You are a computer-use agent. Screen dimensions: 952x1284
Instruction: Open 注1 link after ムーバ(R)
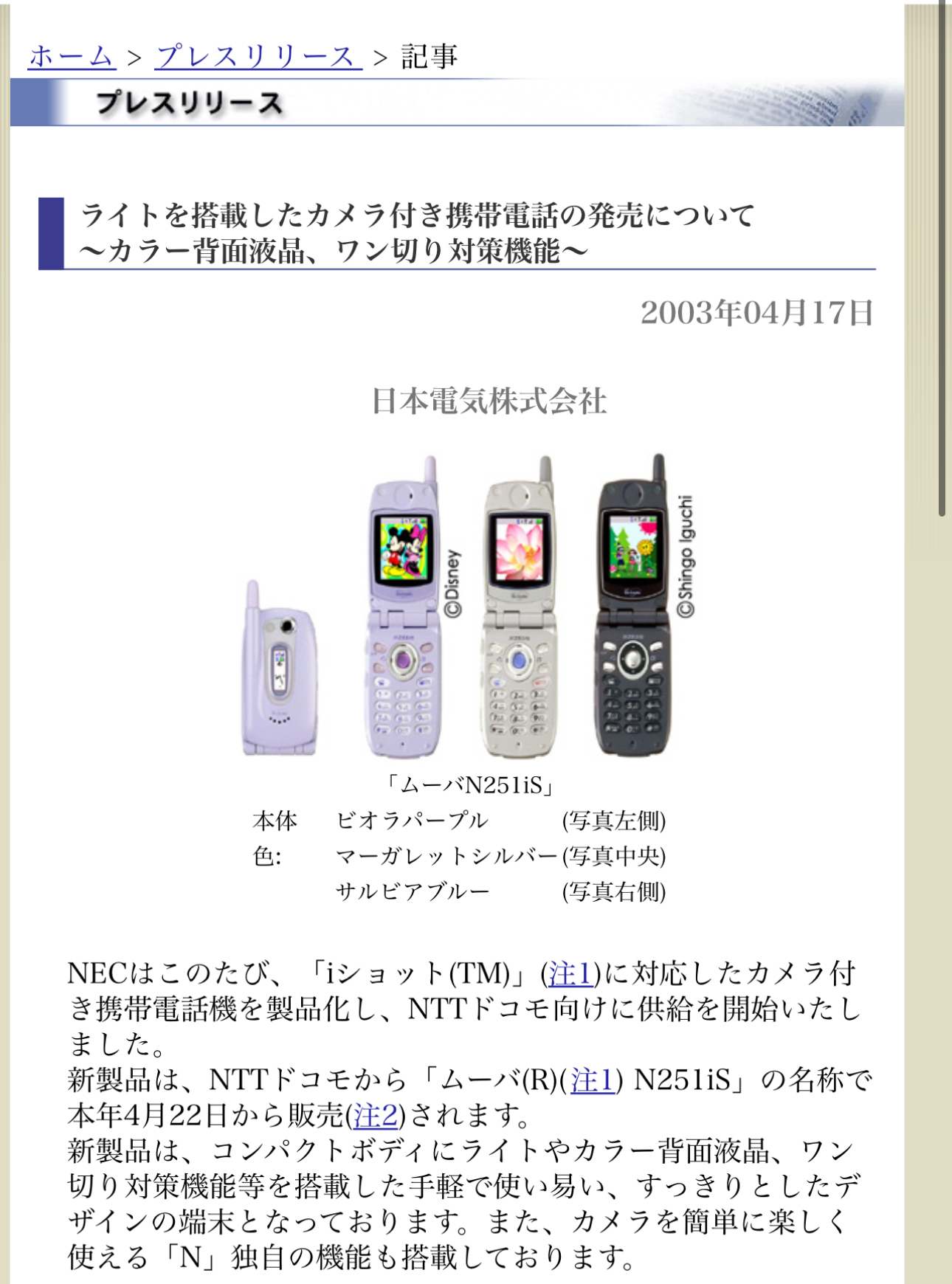(x=592, y=1080)
